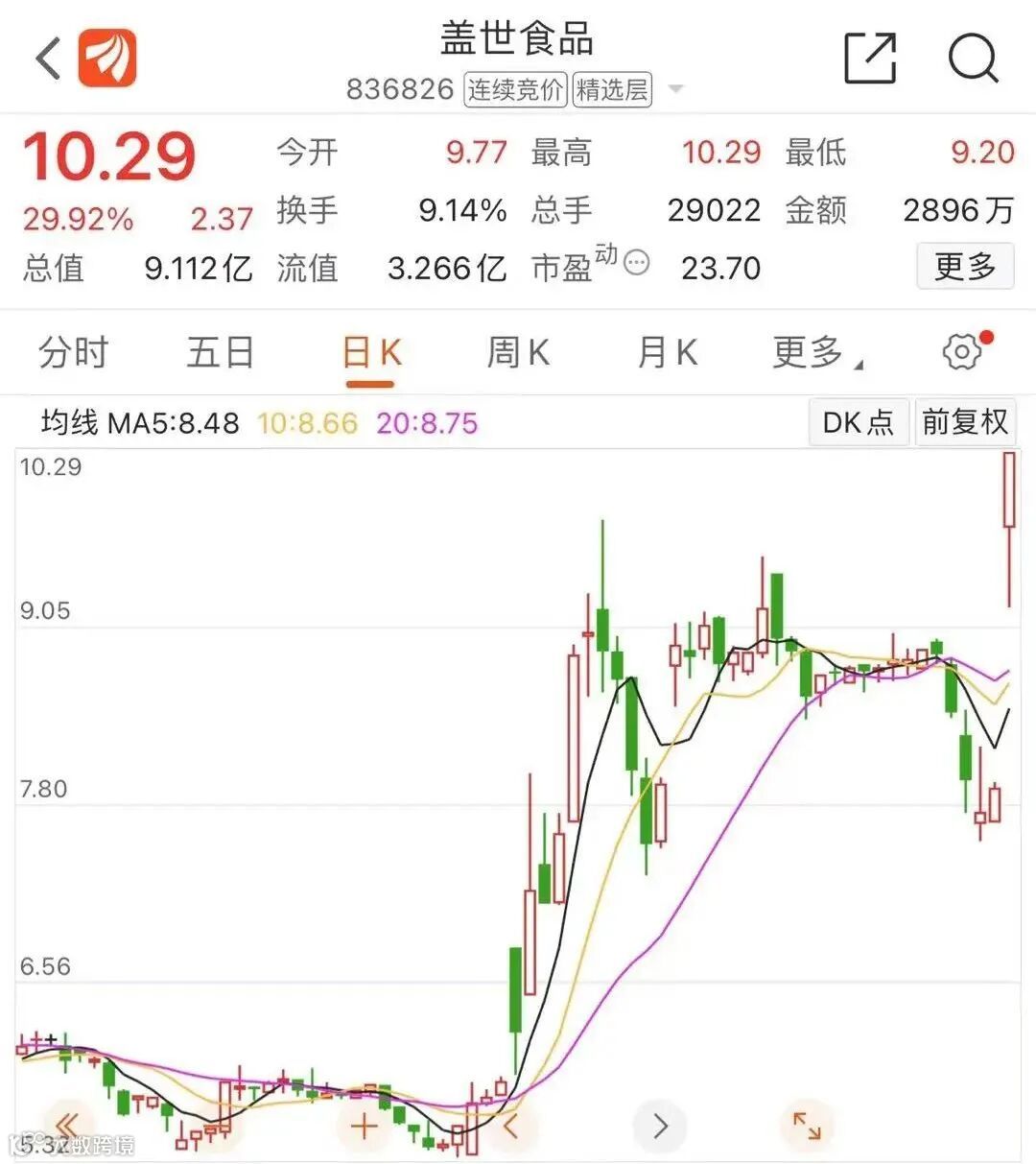Open the search icon
The width and height of the screenshot is (1036, 1164).
click(973, 58)
